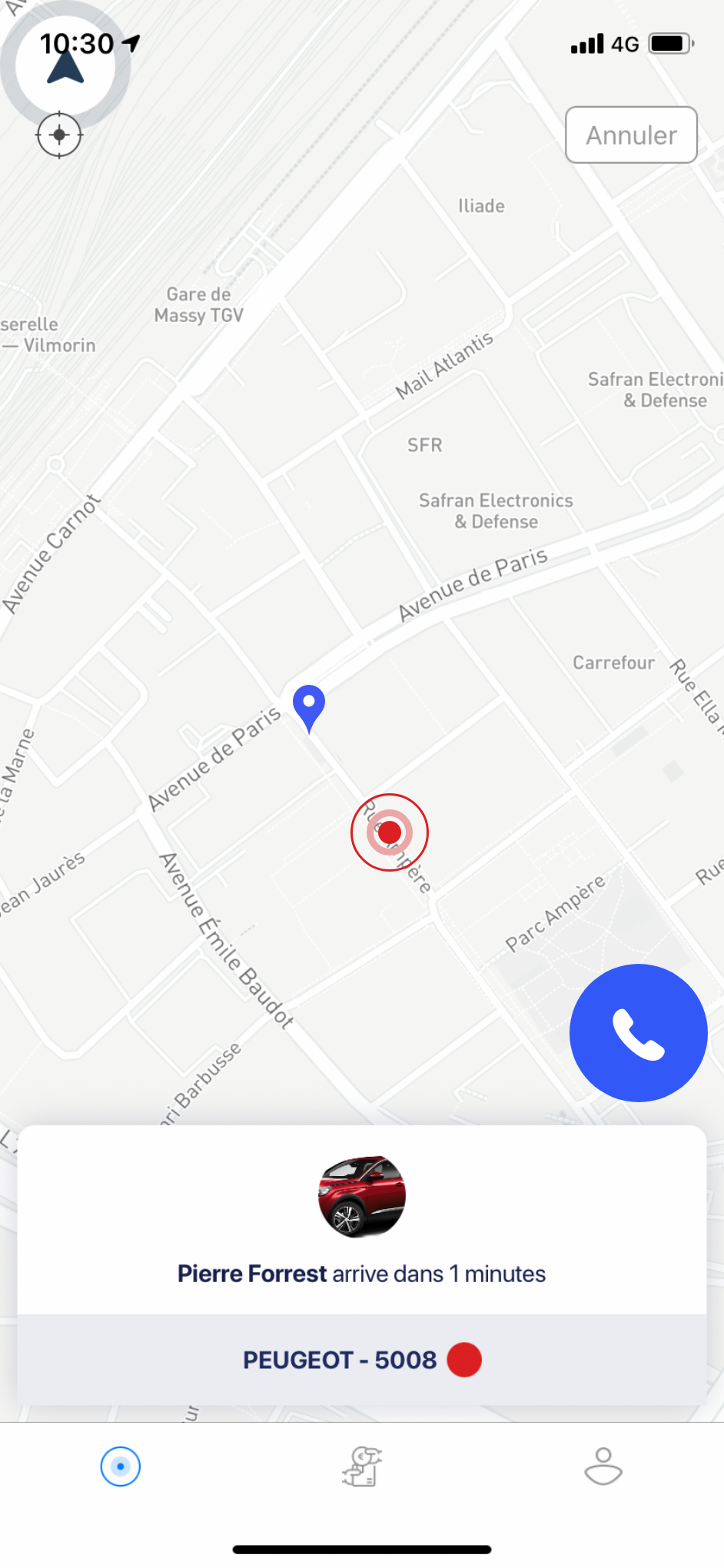The height and width of the screenshot is (1568, 724).
Task: Switch to the map location tab
Action: tap(121, 1466)
